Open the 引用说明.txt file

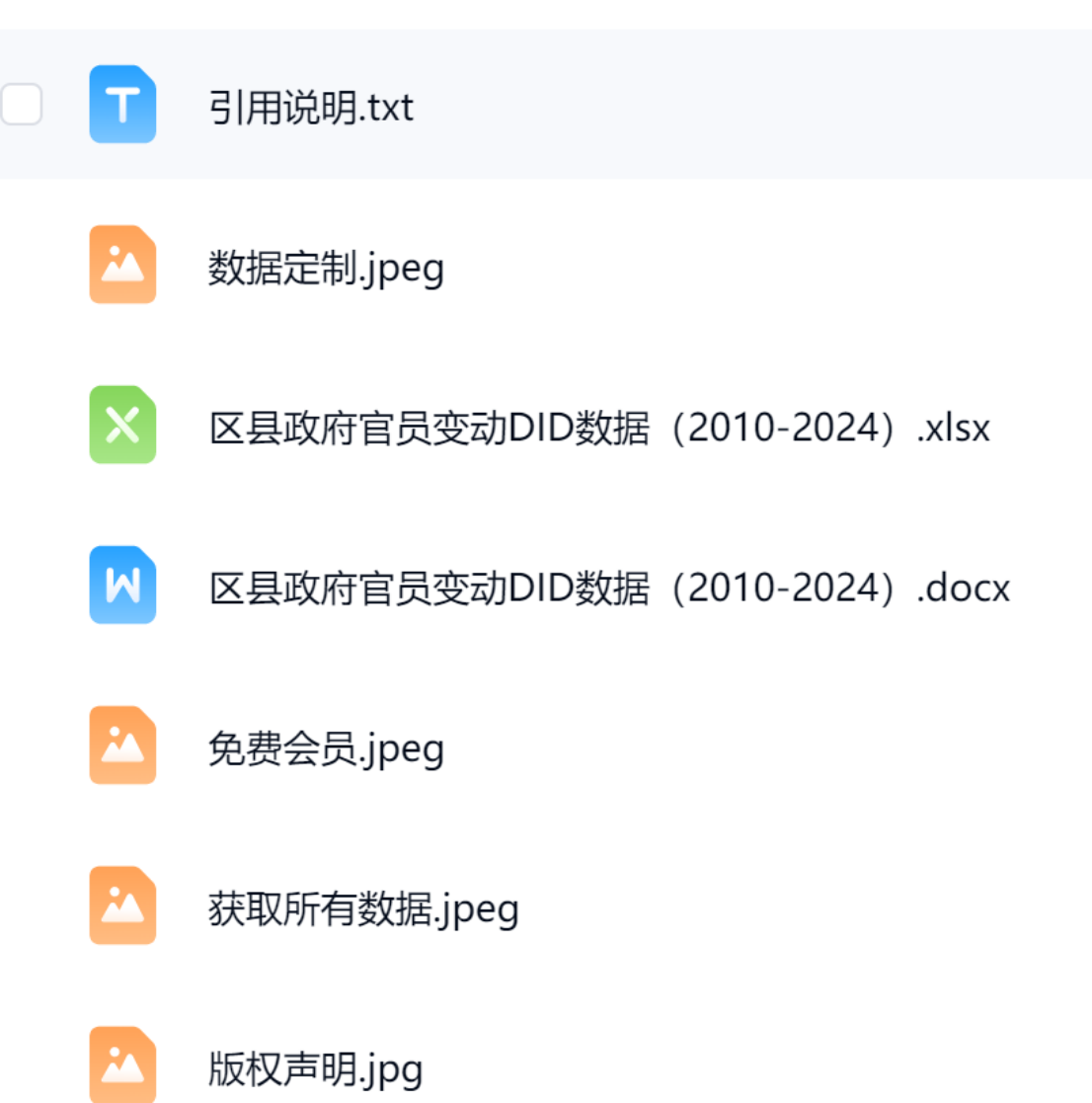(x=310, y=107)
